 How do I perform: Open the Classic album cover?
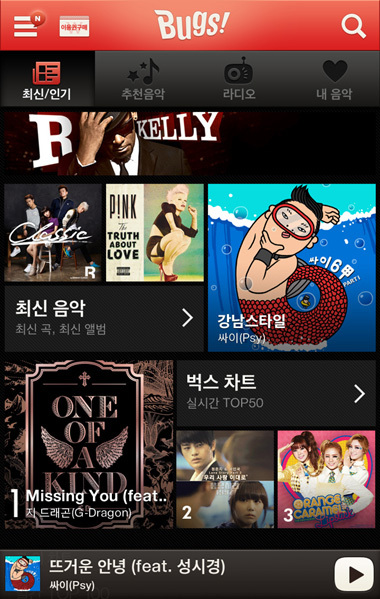53,233
